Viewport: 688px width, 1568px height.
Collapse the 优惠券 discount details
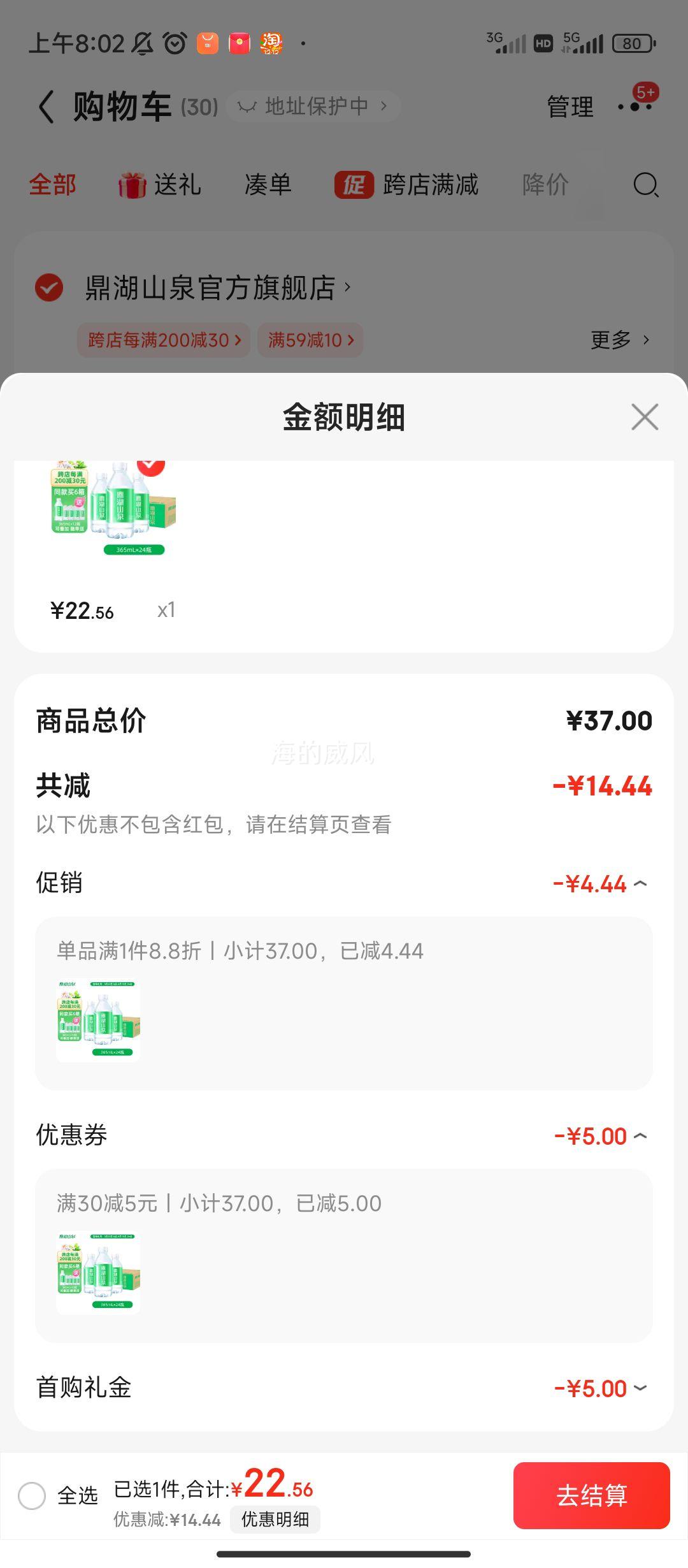pyautogui.click(x=641, y=1136)
